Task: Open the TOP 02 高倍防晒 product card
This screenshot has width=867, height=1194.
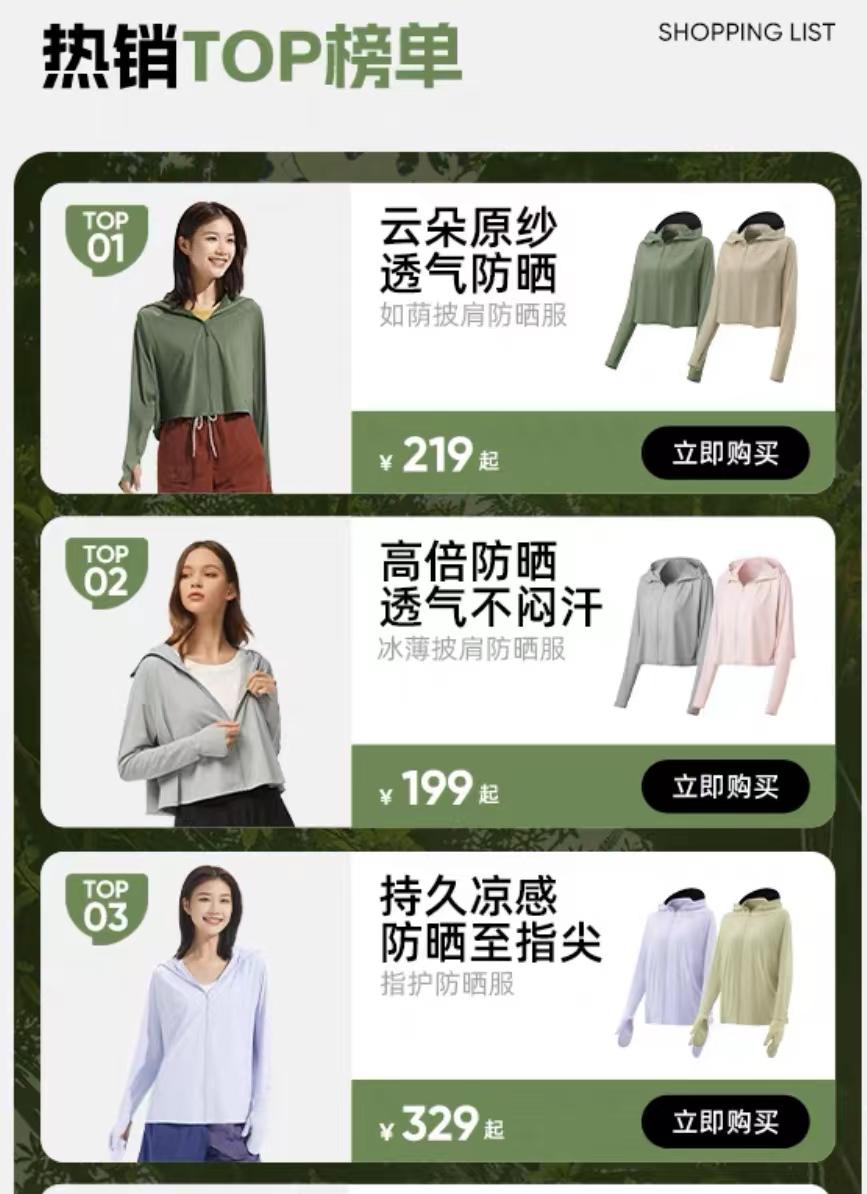Action: 438,672
